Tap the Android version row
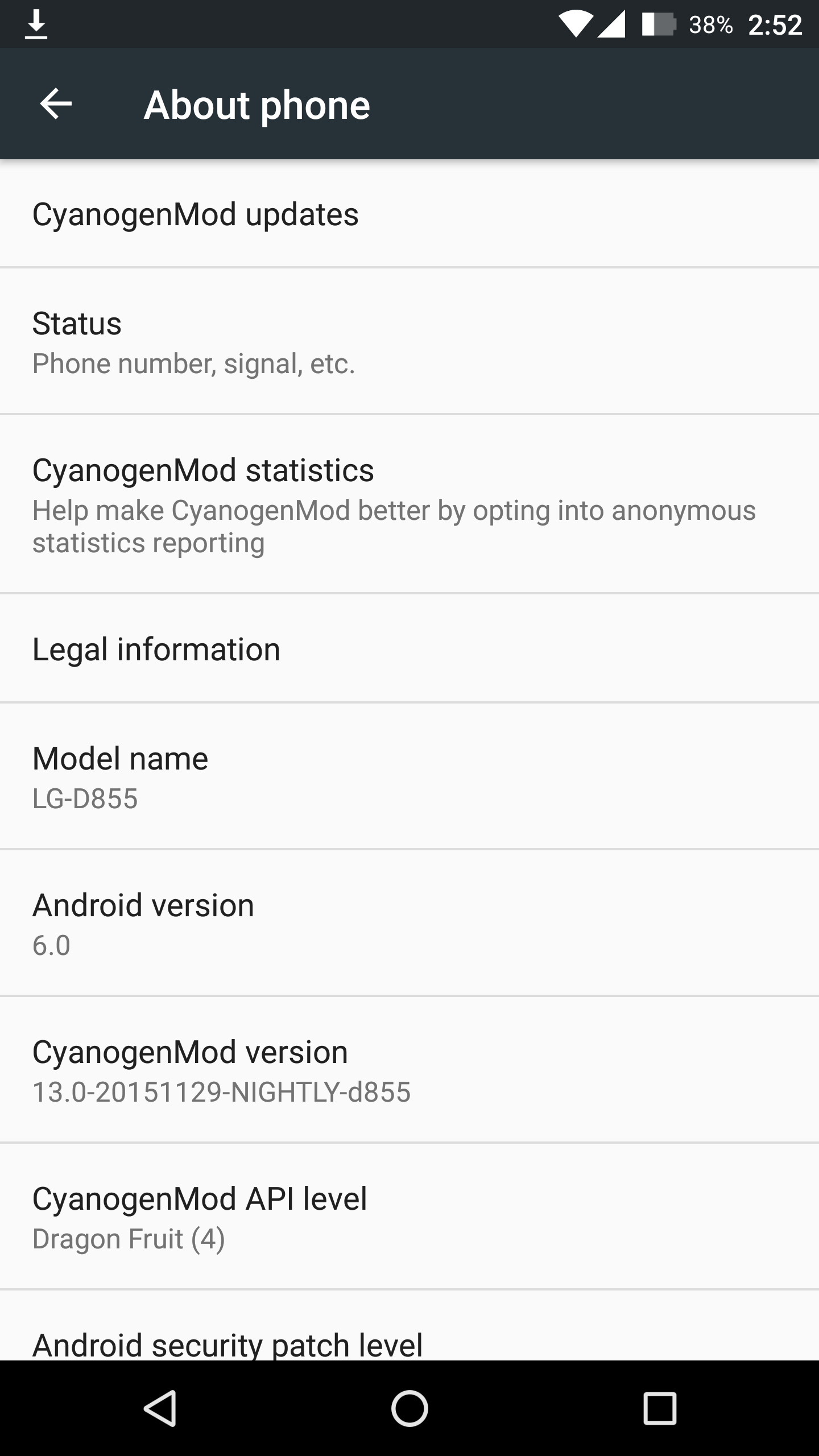This screenshot has width=819, height=1456. [409, 923]
